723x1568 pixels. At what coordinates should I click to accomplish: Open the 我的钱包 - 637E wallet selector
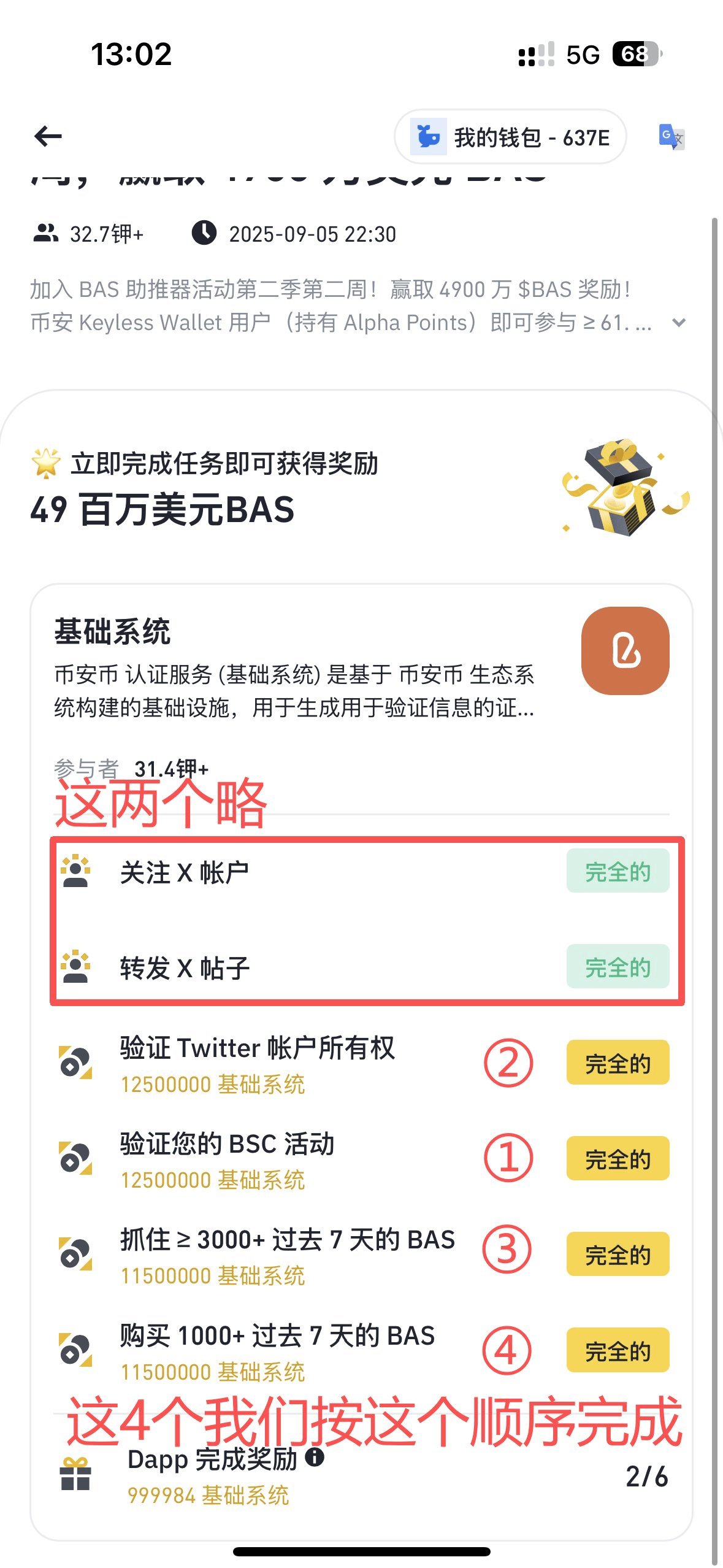(510, 137)
